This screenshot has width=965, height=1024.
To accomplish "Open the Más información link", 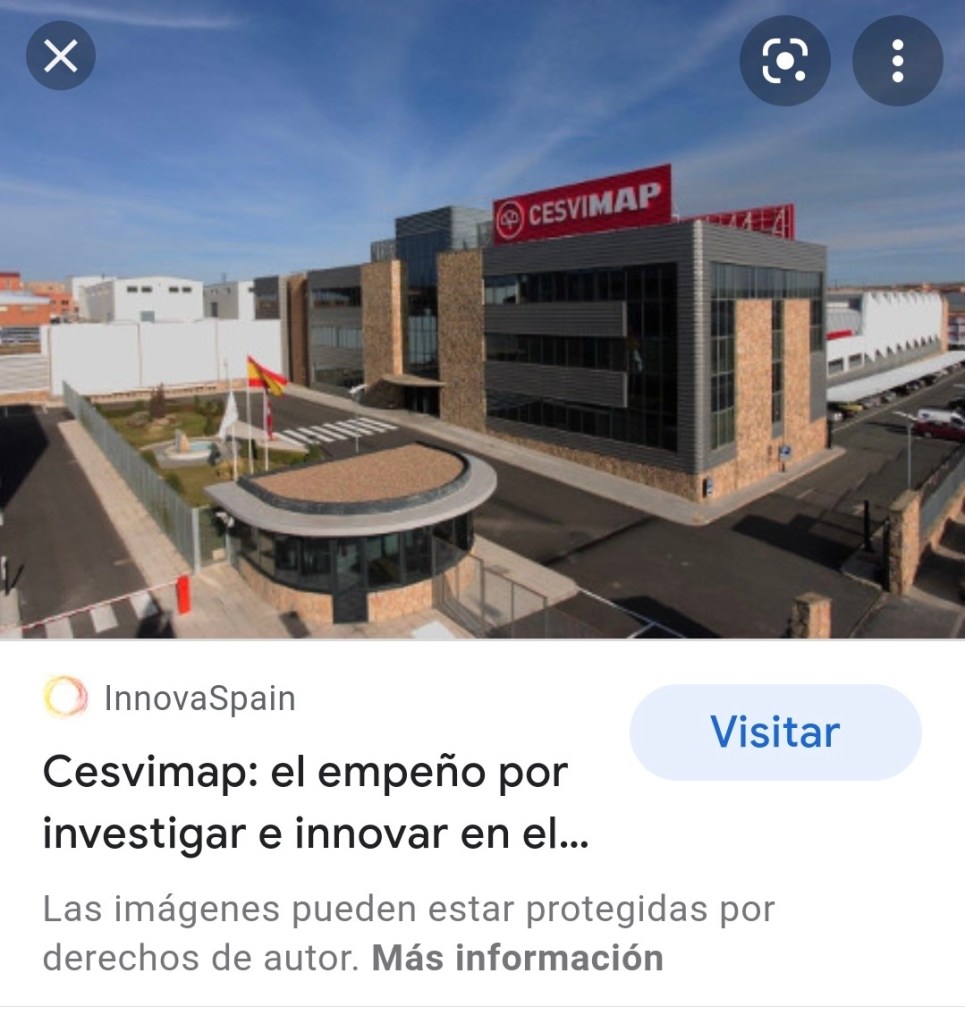I will coord(517,957).
